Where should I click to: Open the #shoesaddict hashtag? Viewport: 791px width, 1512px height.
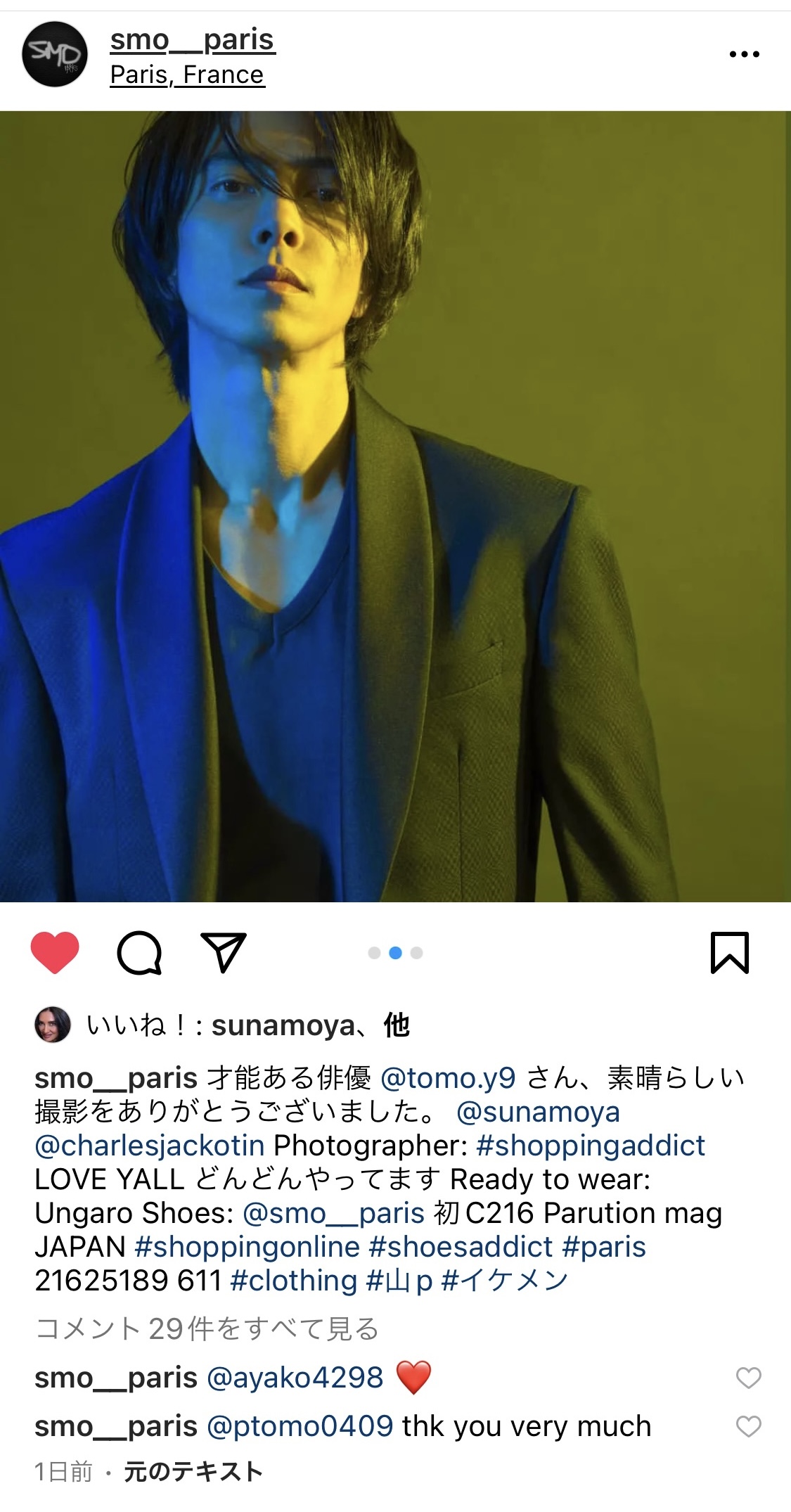pos(461,1247)
